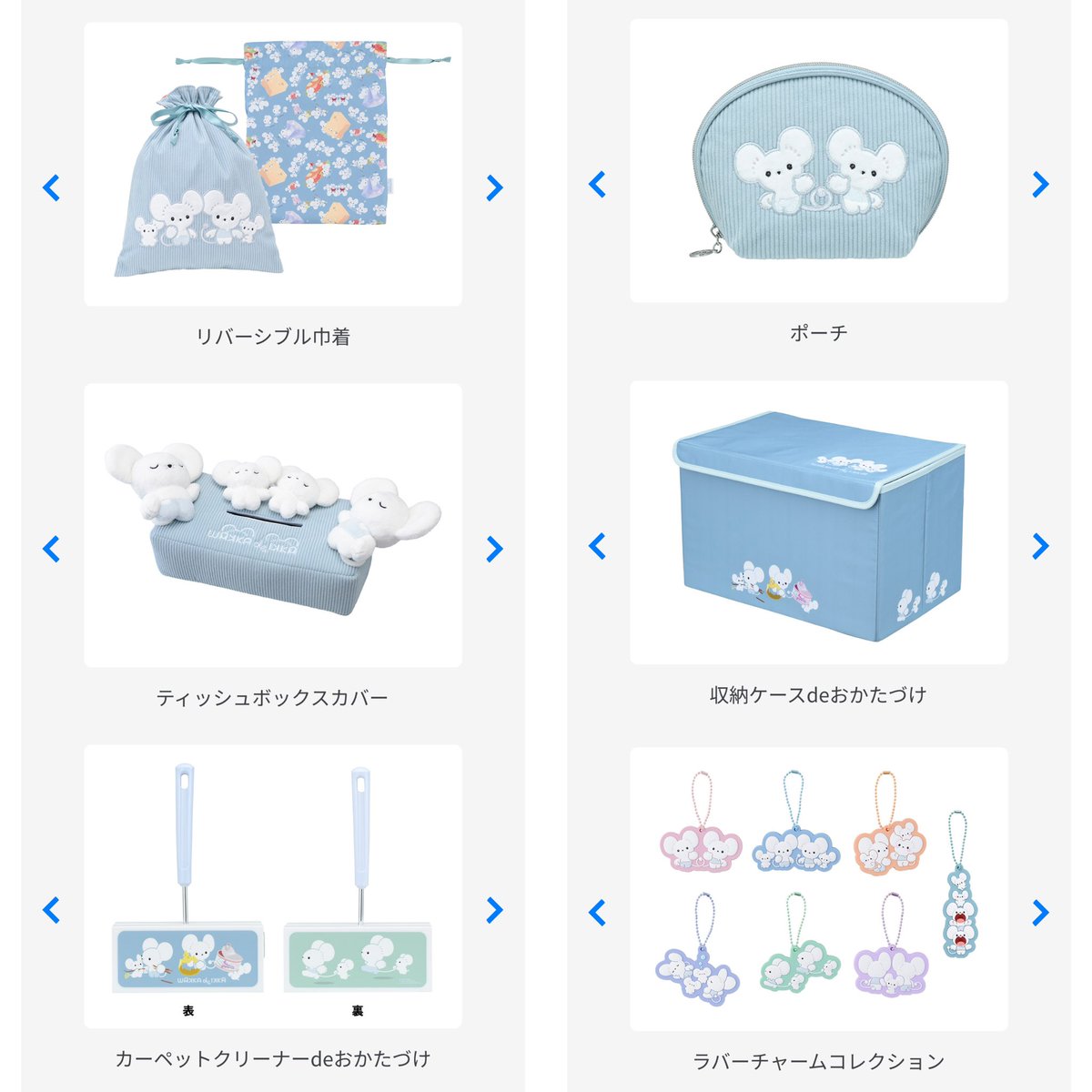Screen dimensions: 1092x1092
Task: Show previous image of ラバーチャームコレクション
Action: [x=597, y=912]
